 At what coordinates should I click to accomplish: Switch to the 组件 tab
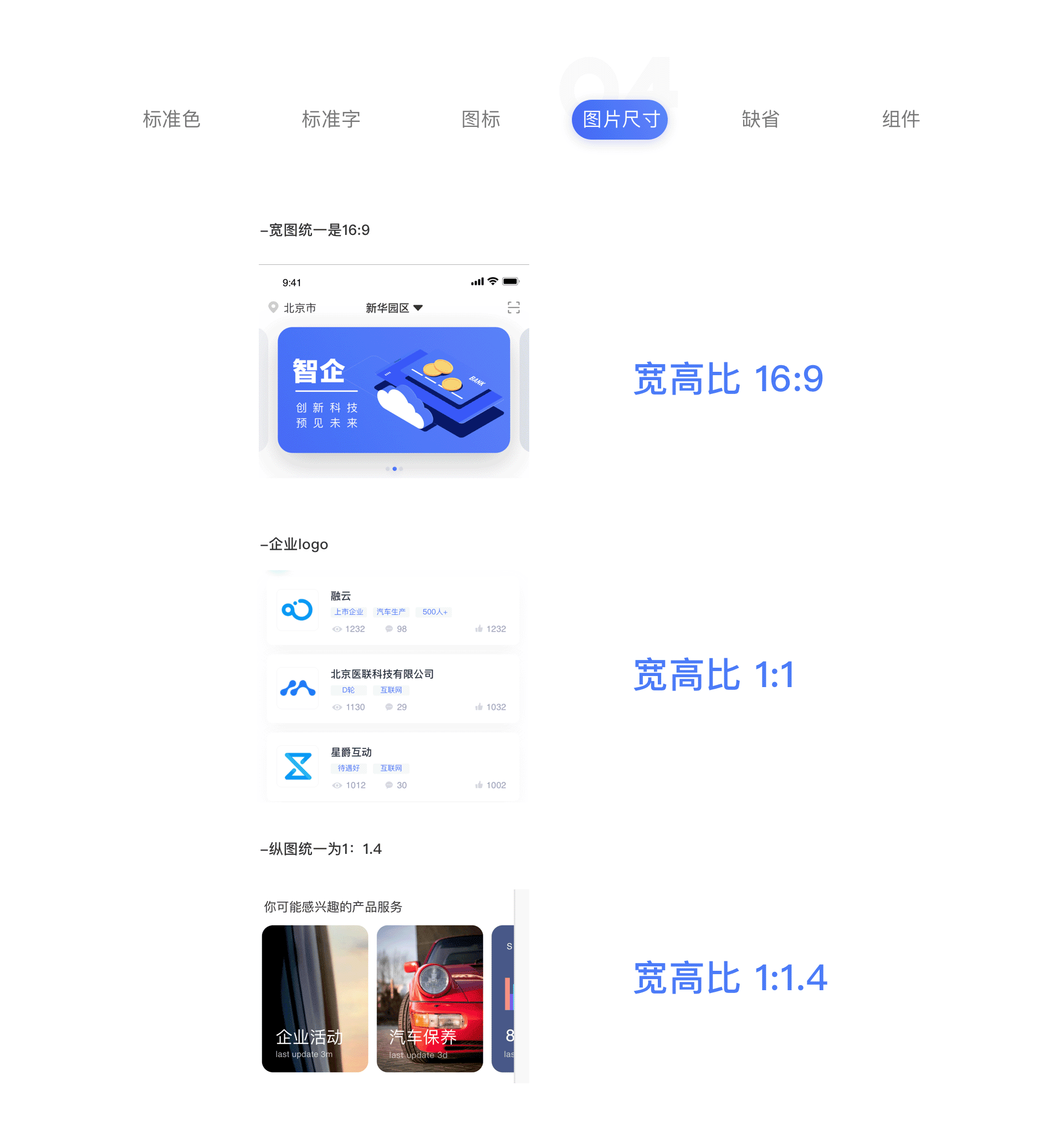[901, 119]
